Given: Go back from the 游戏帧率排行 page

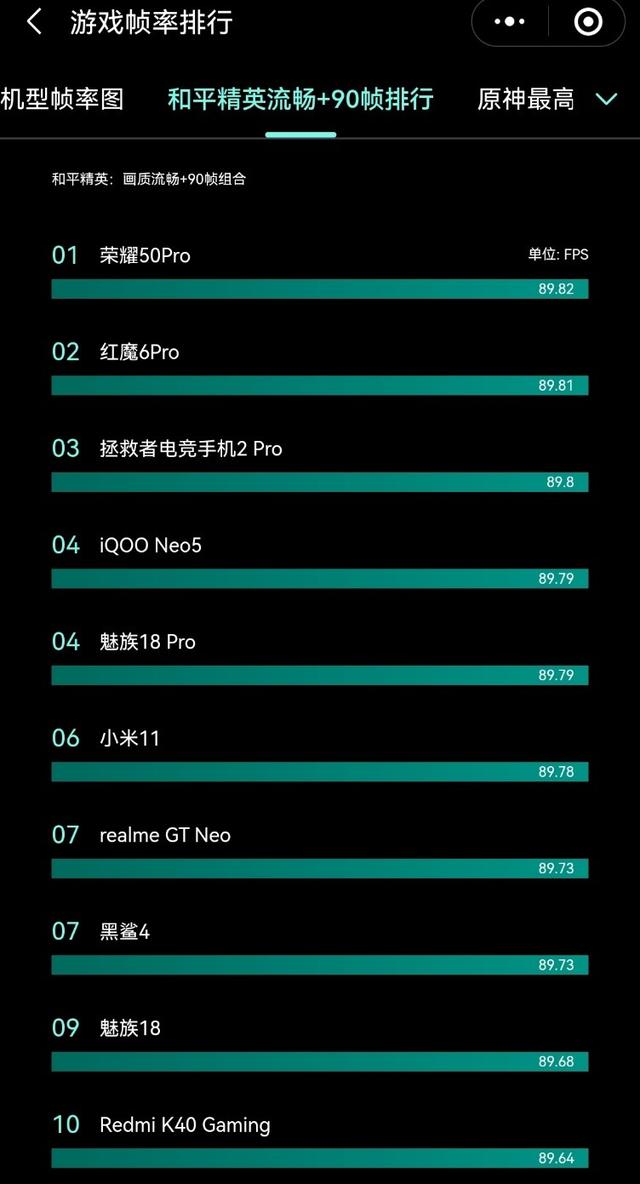Looking at the screenshot, I should pyautogui.click(x=34, y=22).
